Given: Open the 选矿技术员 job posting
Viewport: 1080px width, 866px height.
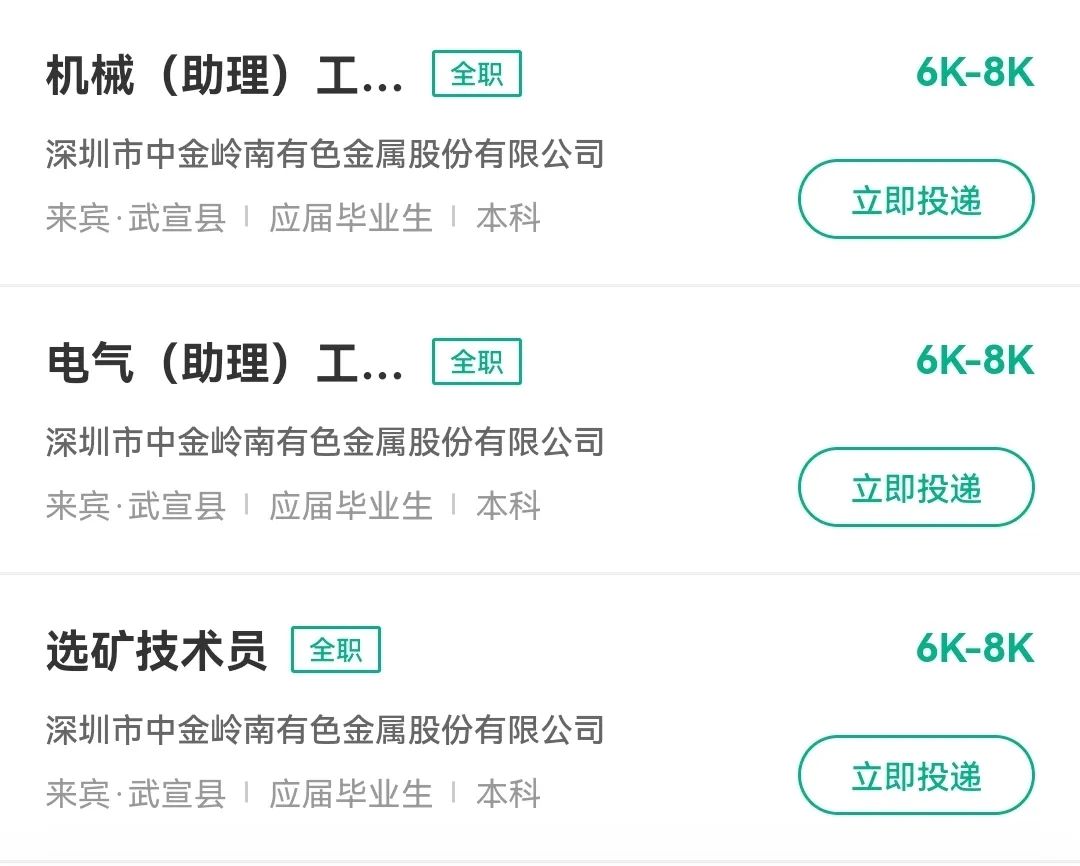Looking at the screenshot, I should pyautogui.click(x=157, y=652).
